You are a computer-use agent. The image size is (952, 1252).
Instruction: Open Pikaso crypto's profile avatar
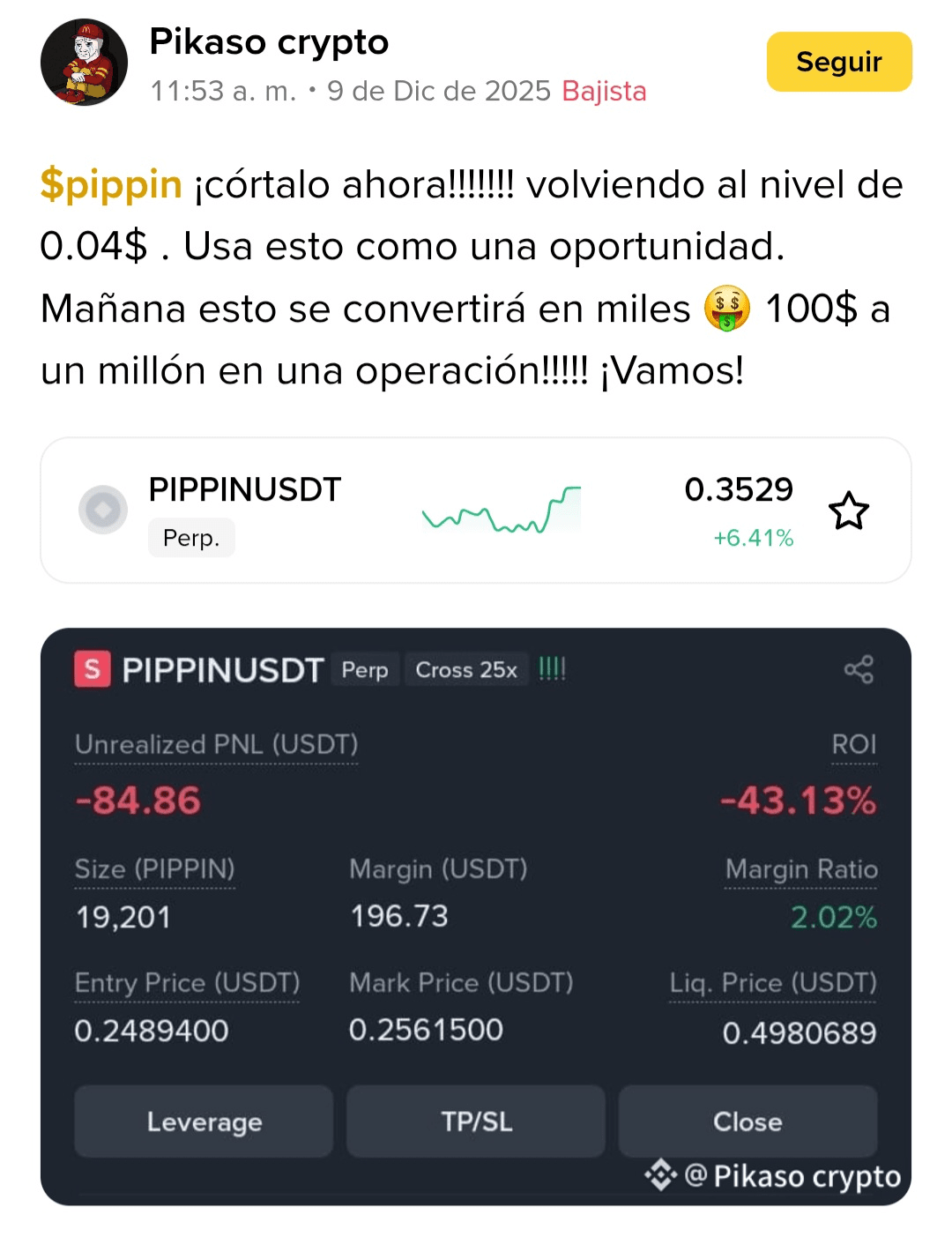tap(84, 63)
